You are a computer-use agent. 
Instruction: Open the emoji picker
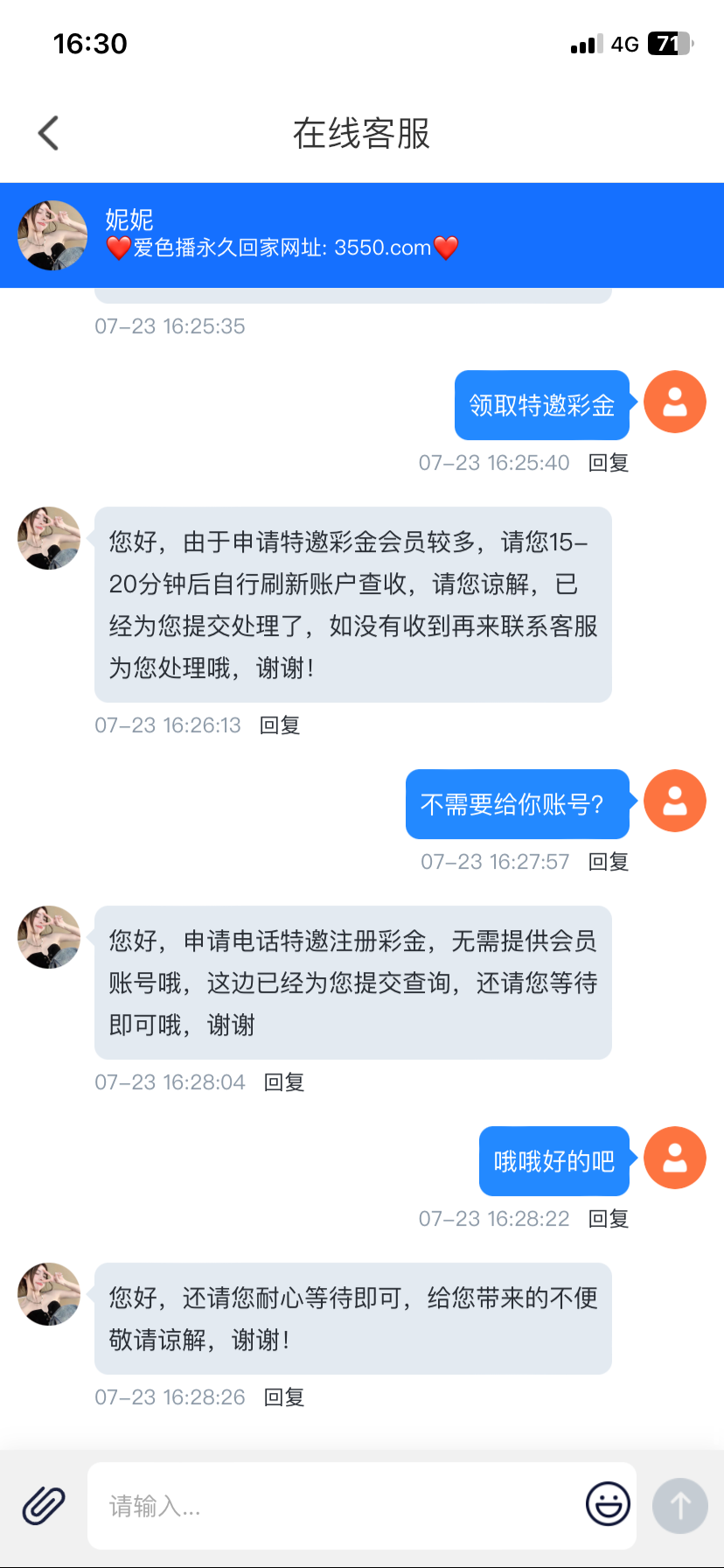[608, 1505]
